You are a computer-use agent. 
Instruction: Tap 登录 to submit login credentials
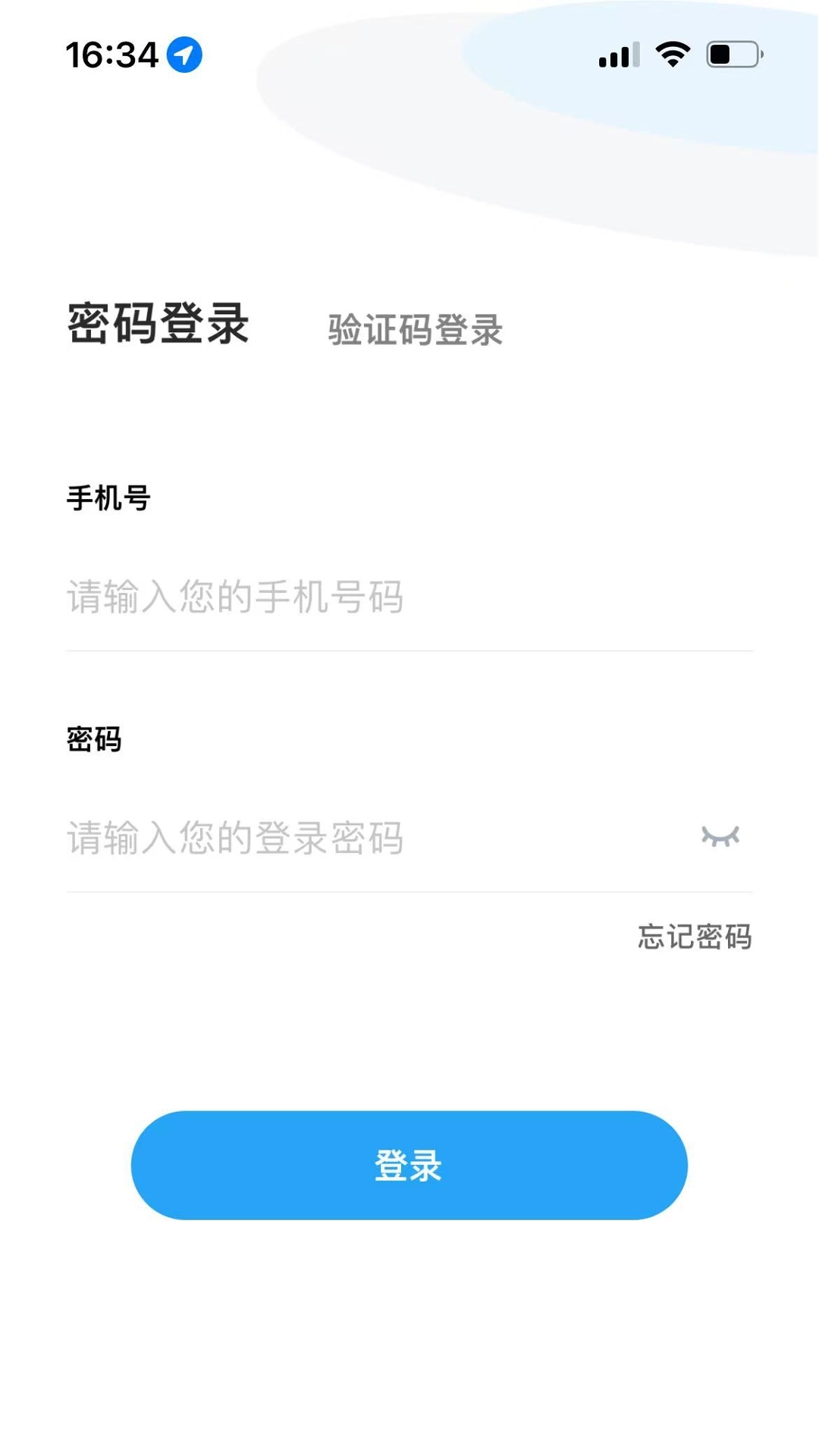point(409,1166)
